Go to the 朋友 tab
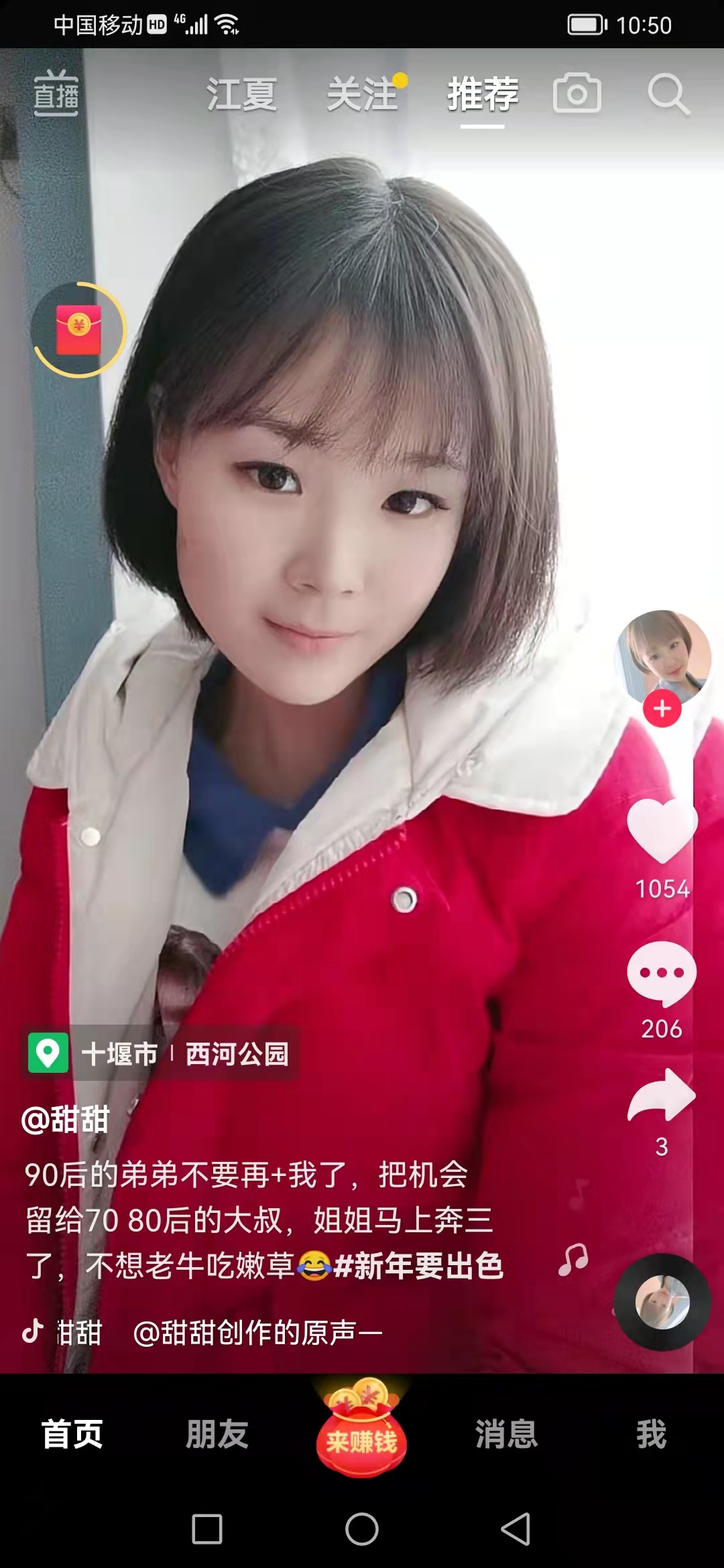The image size is (724, 1568). coord(217,1434)
